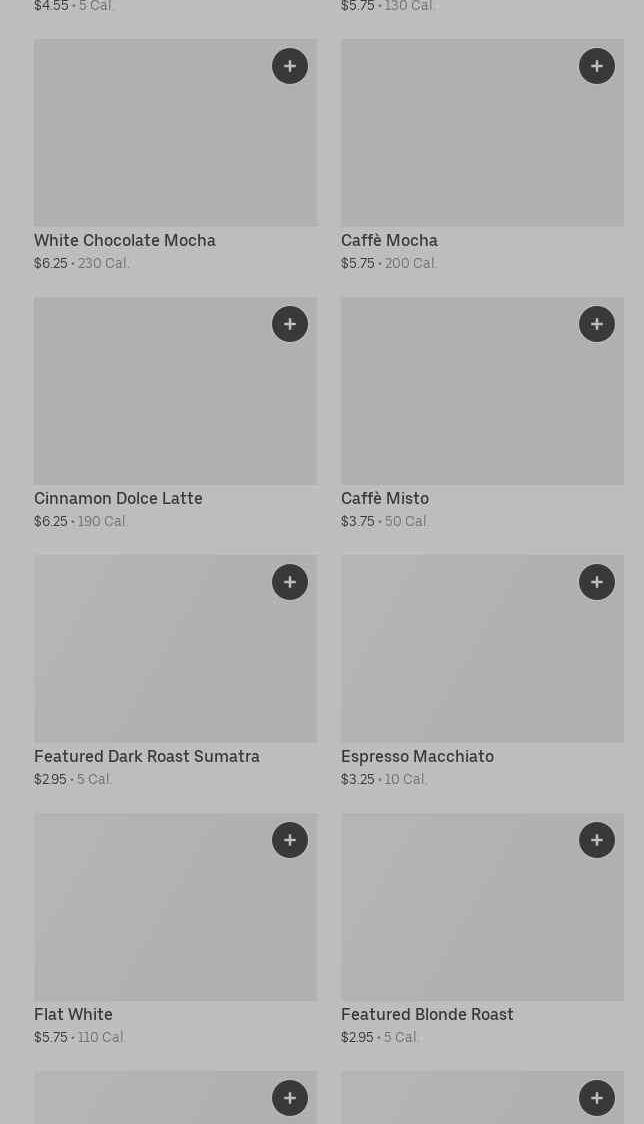Add Caffè Mocha with plus icon
Image resolution: width=644 pixels, height=1124 pixels.
597,66
